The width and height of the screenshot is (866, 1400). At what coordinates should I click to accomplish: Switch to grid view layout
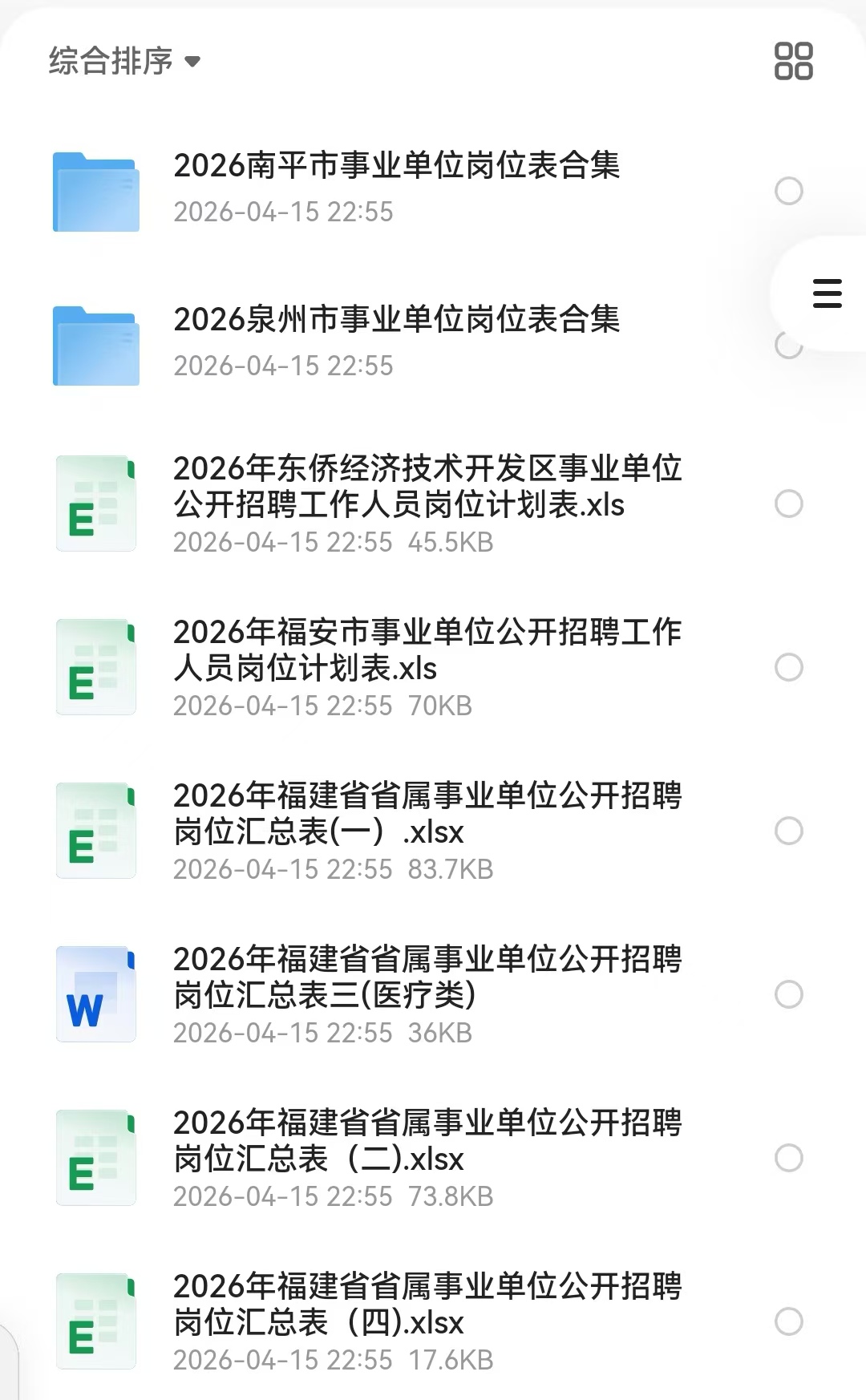(x=793, y=61)
